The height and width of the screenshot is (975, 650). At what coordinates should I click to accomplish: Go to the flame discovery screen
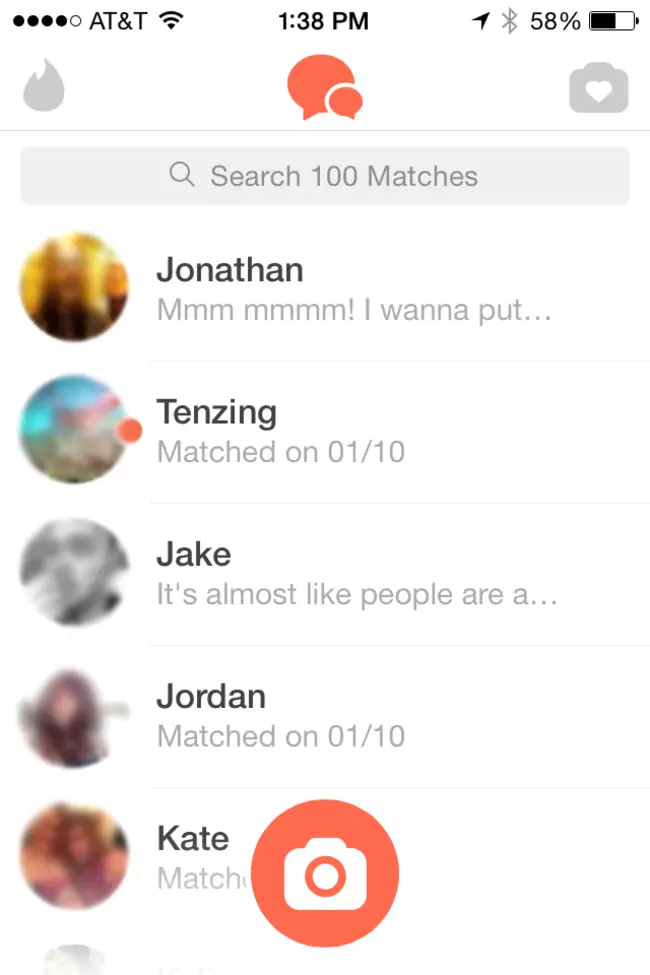(44, 88)
